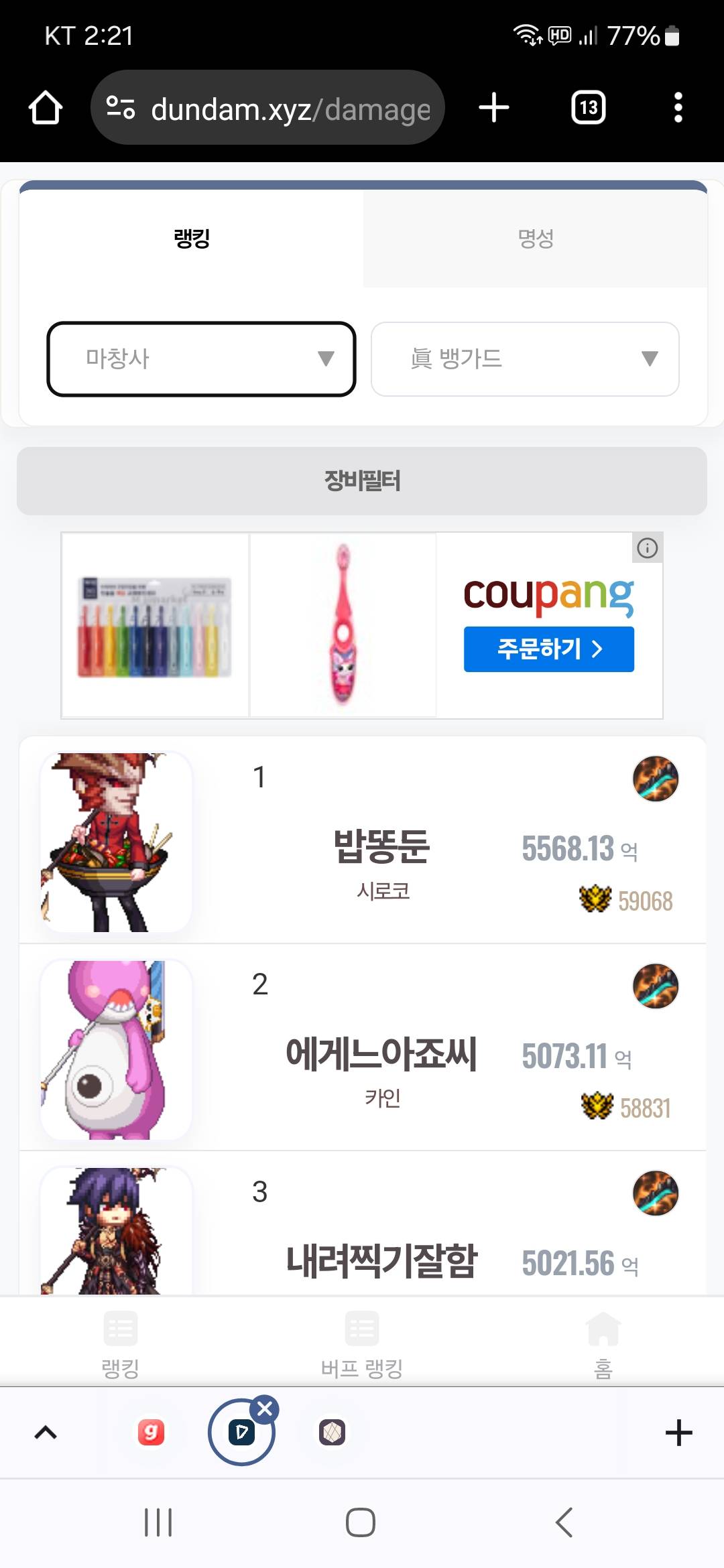Show the 13 open tabs
Screen dimensions: 724x1568
point(588,108)
